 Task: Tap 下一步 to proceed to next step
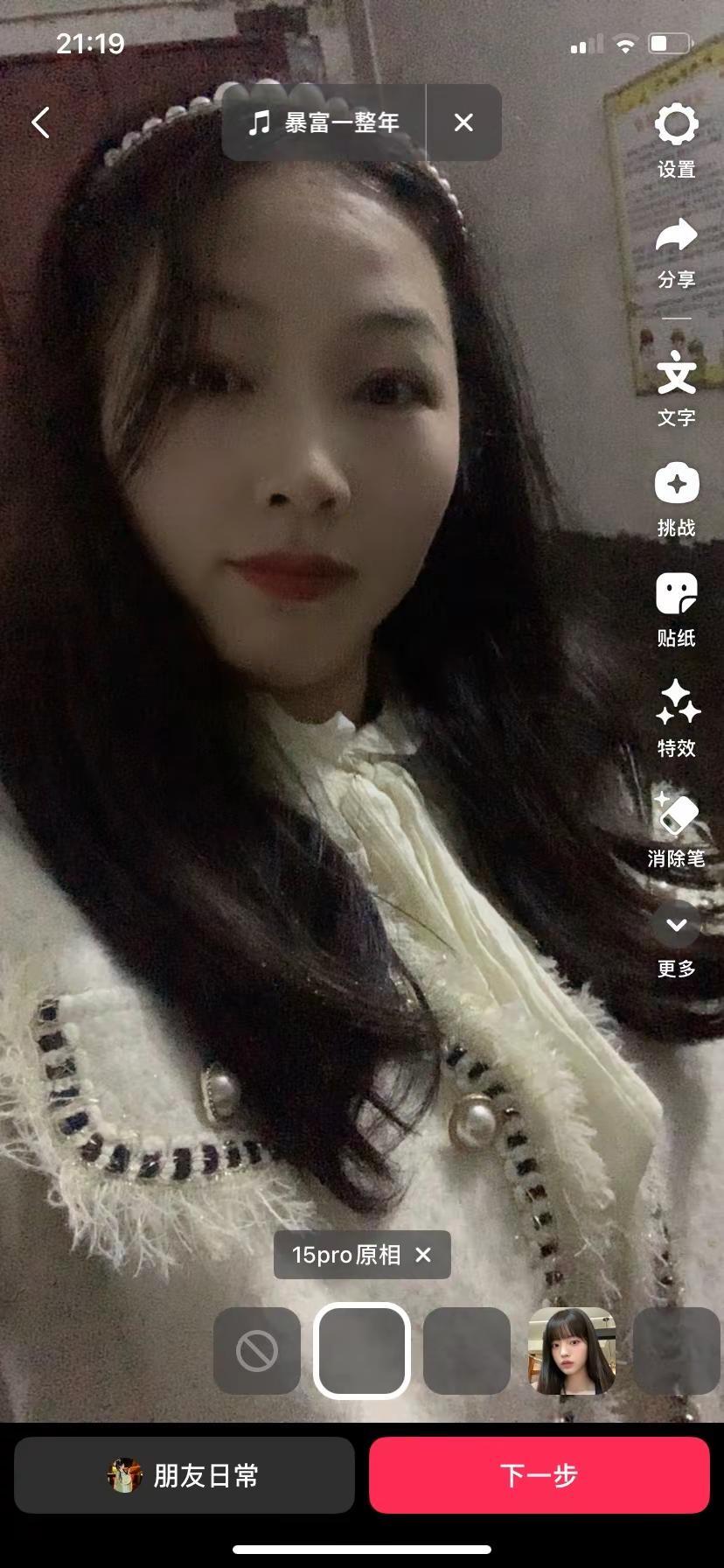click(540, 1476)
